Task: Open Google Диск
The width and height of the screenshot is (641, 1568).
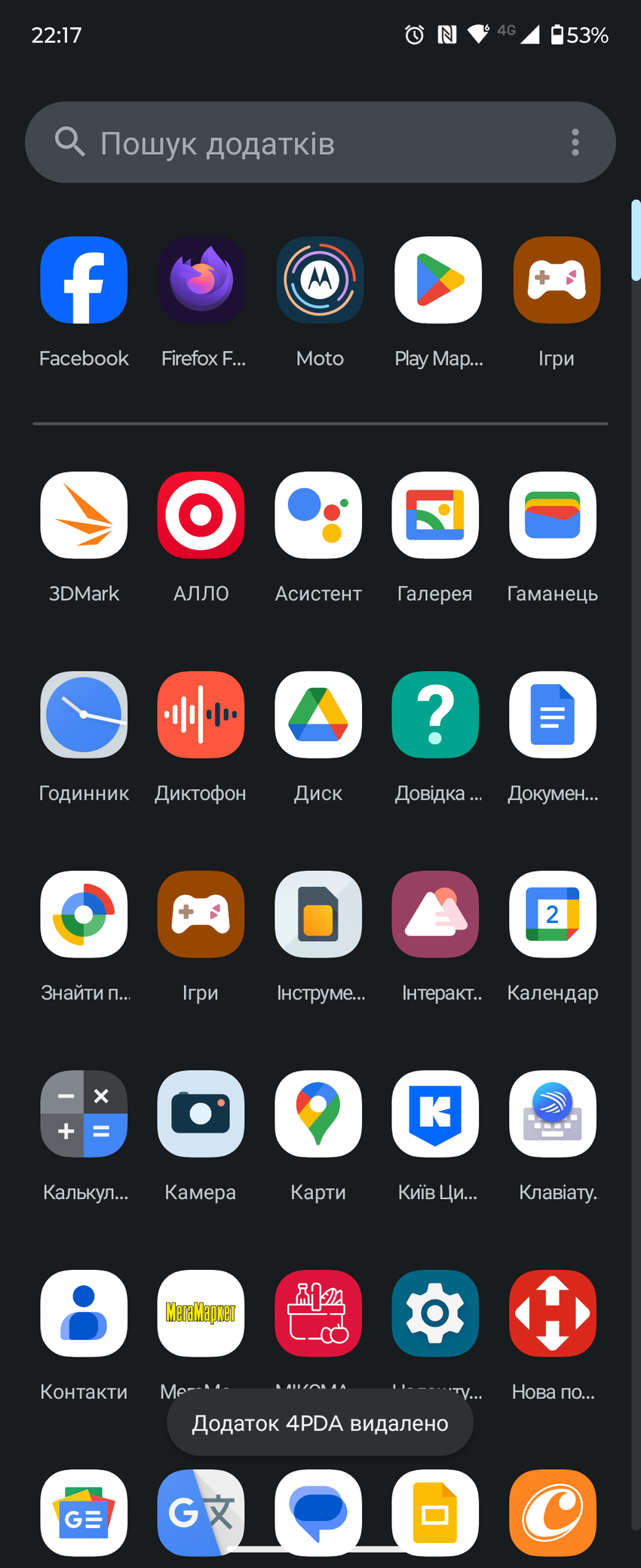Action: click(318, 715)
